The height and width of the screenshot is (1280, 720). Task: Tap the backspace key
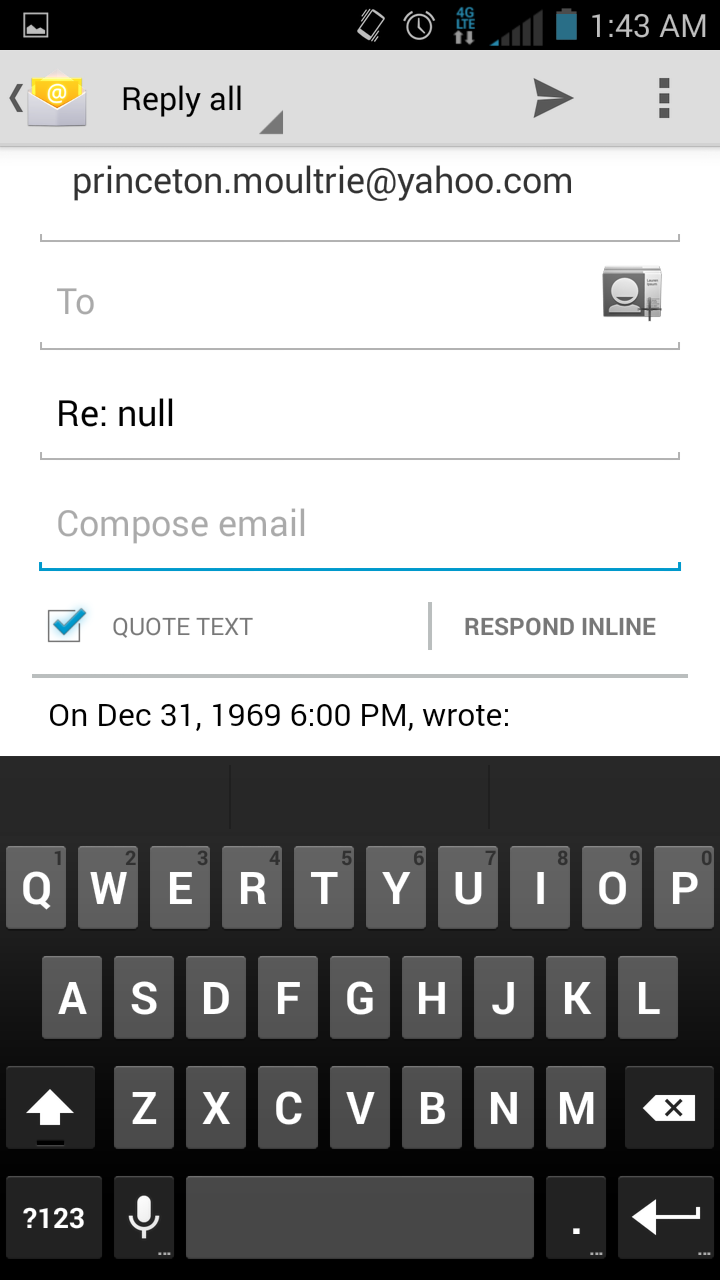click(669, 1107)
